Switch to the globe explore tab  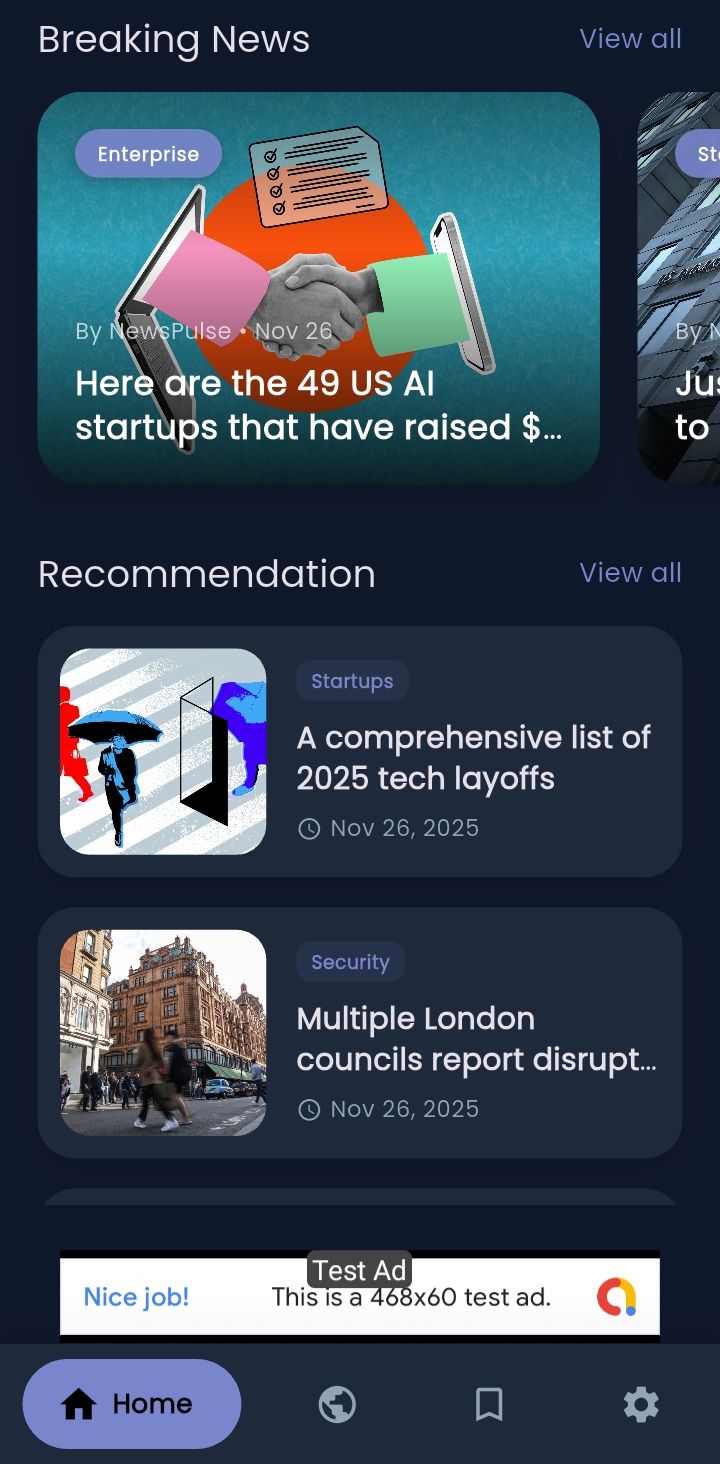point(337,1405)
